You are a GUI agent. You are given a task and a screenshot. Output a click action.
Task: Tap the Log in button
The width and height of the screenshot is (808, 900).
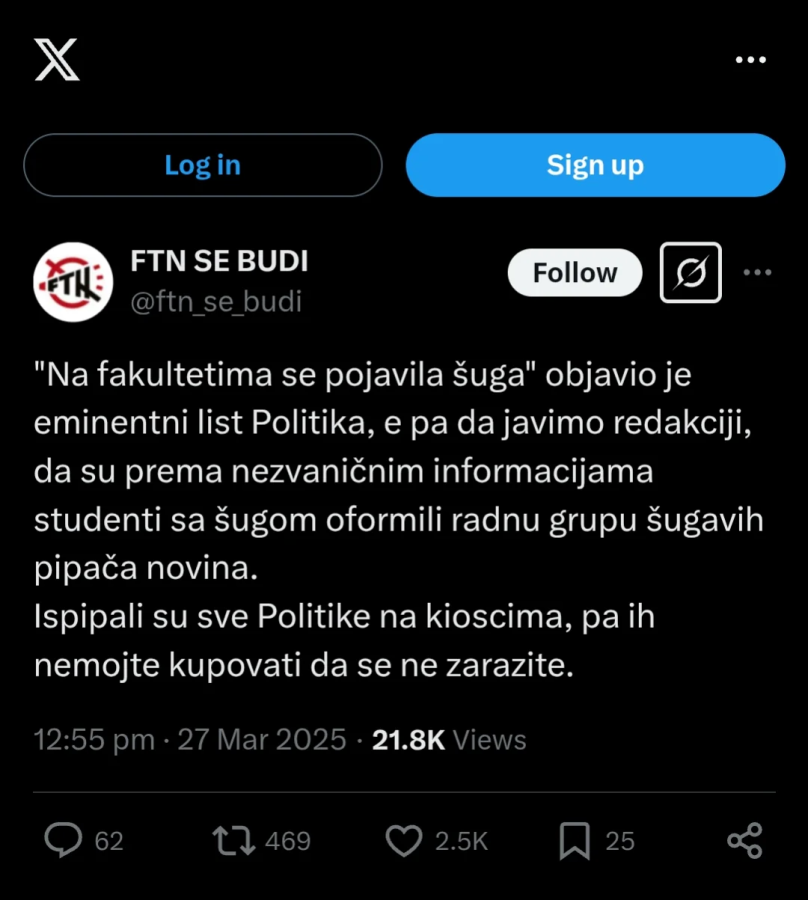pyautogui.click(x=203, y=165)
